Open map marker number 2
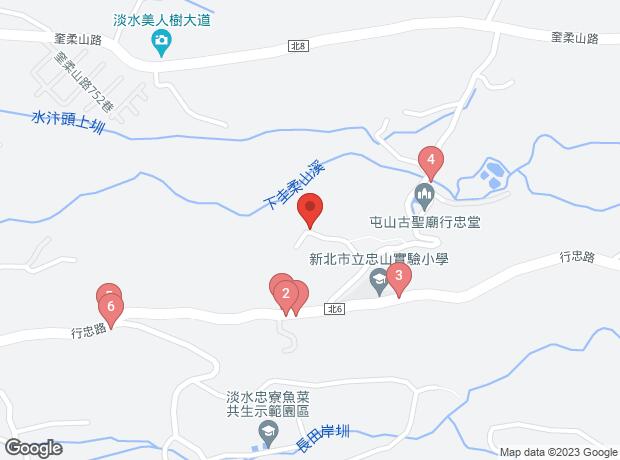 (286, 294)
